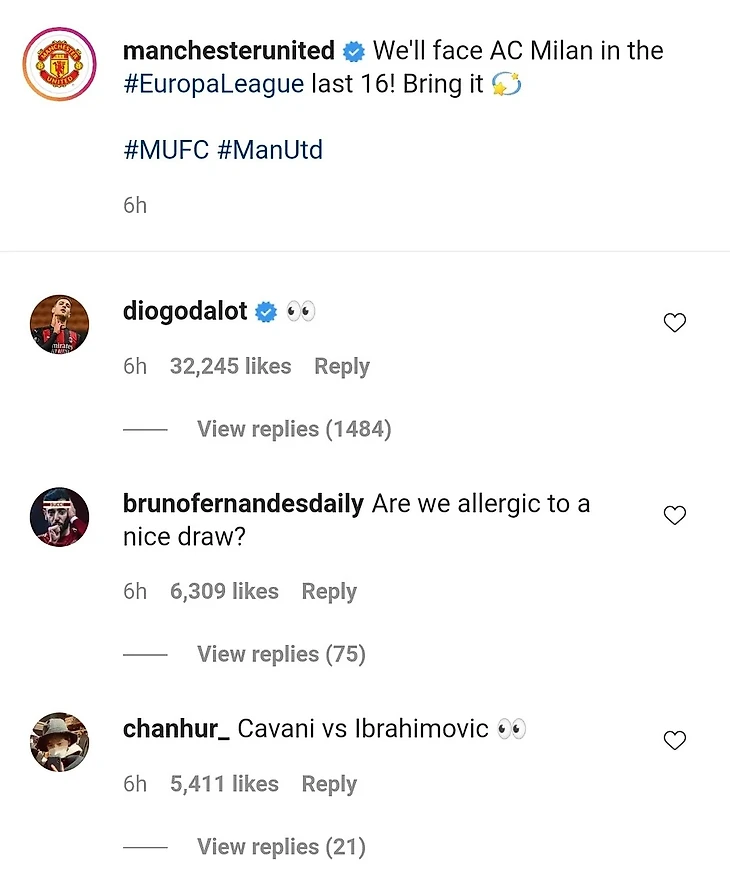Open the #MUFC hashtag

pyautogui.click(x=165, y=150)
